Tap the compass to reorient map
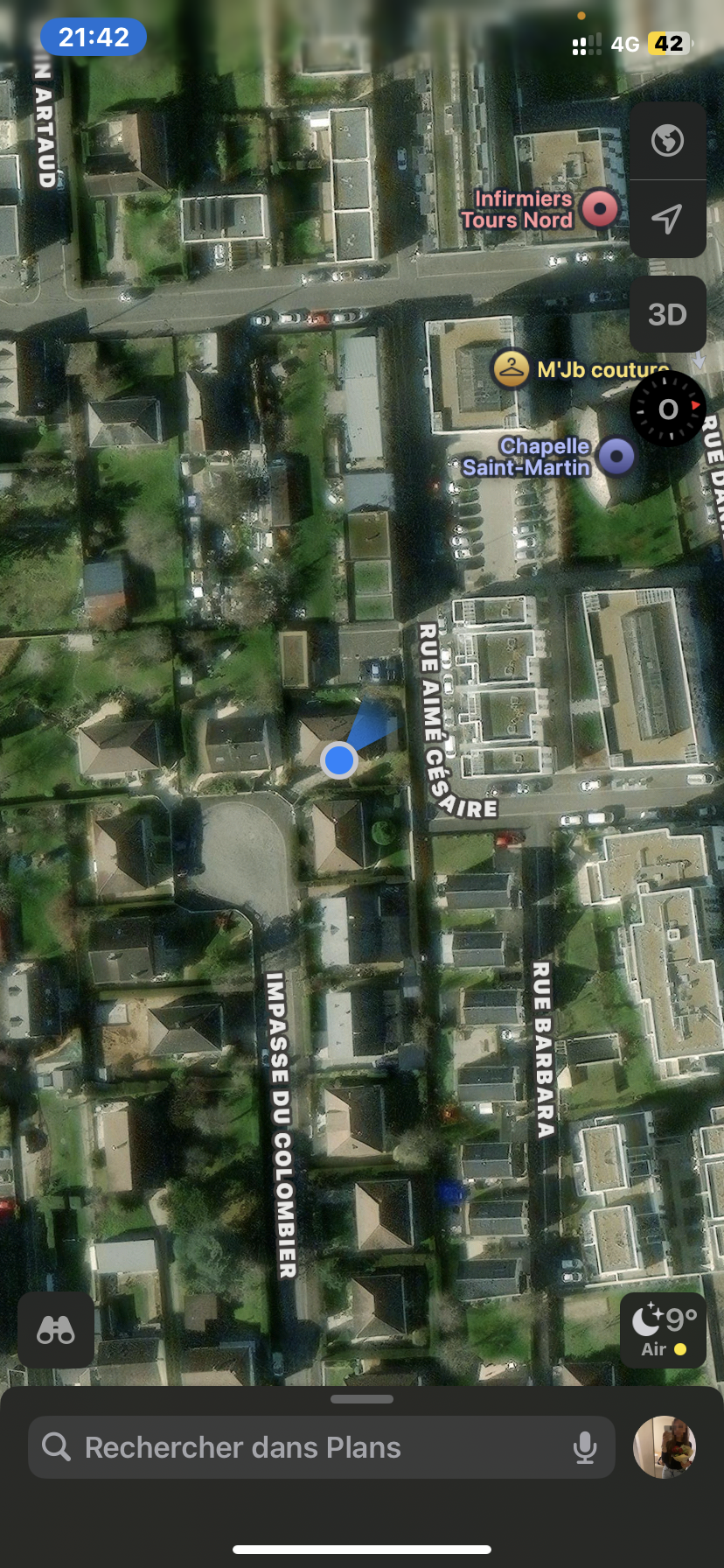 click(x=668, y=409)
